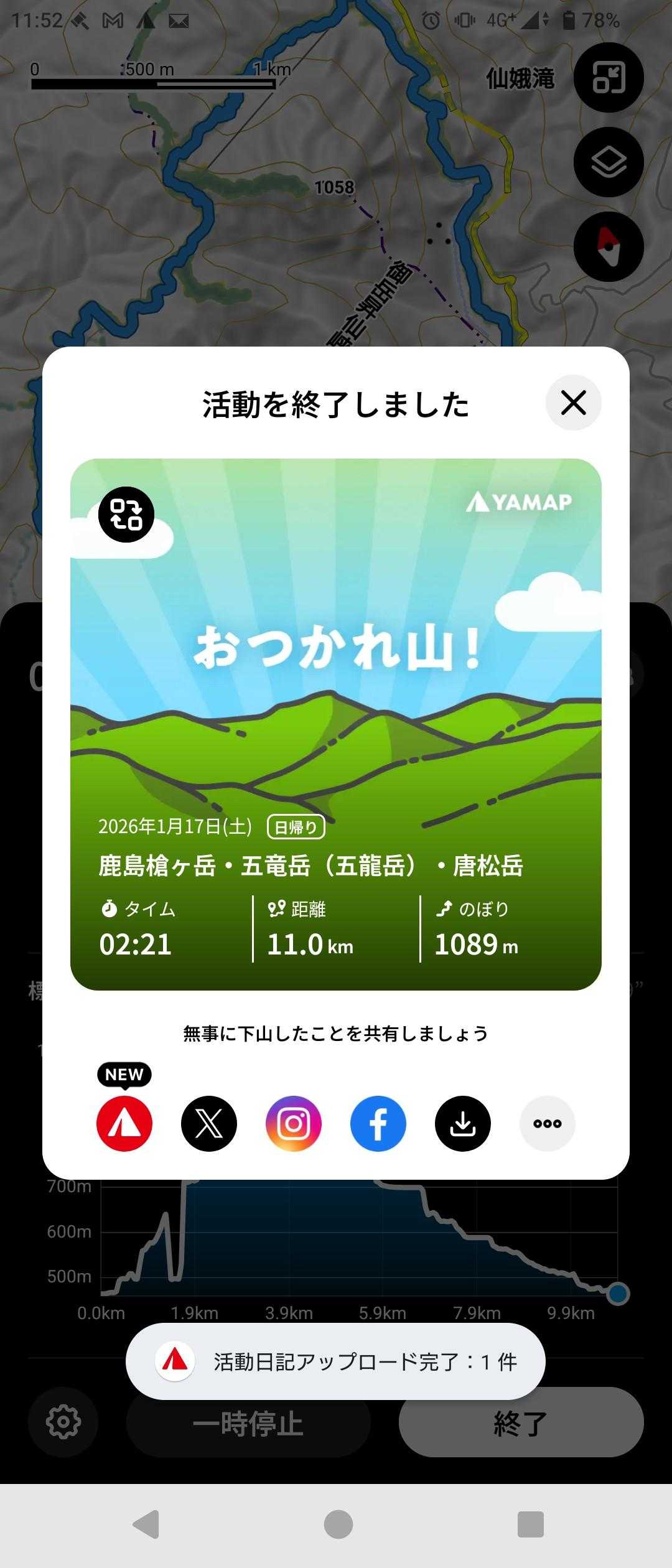
Task: Share the activity on YAMAP
Action: pyautogui.click(x=124, y=1123)
